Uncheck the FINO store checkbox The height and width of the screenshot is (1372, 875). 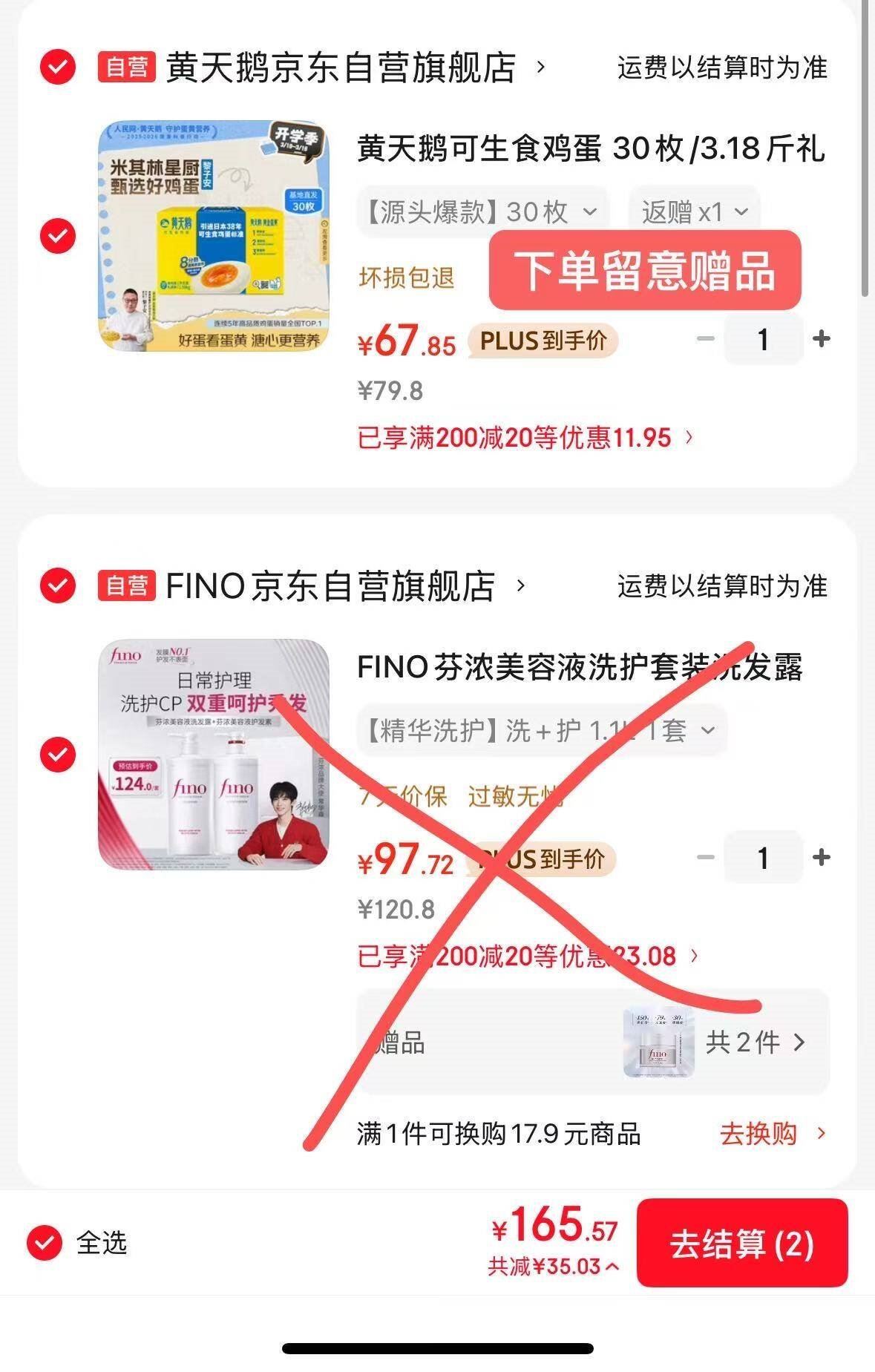[58, 586]
